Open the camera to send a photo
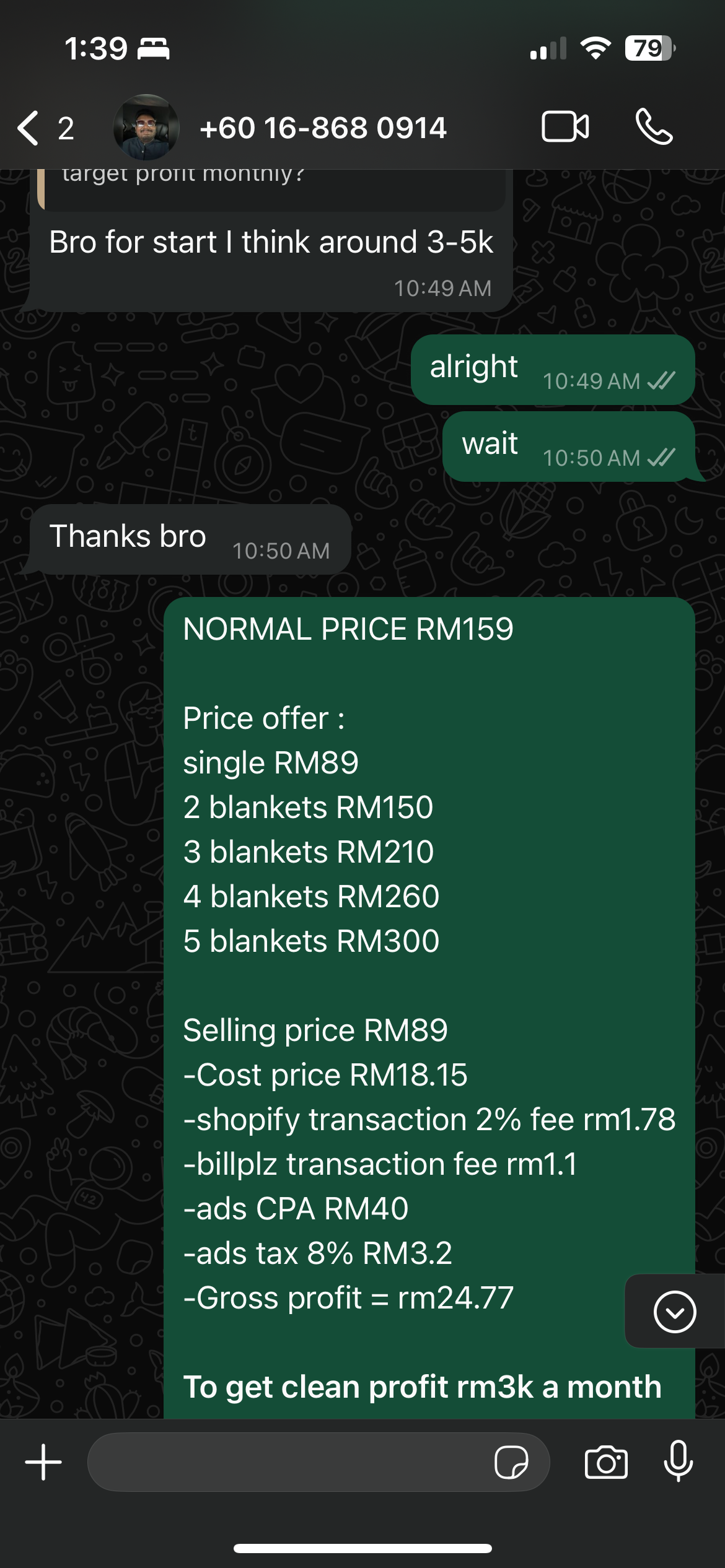The width and height of the screenshot is (725, 1568). (606, 1462)
